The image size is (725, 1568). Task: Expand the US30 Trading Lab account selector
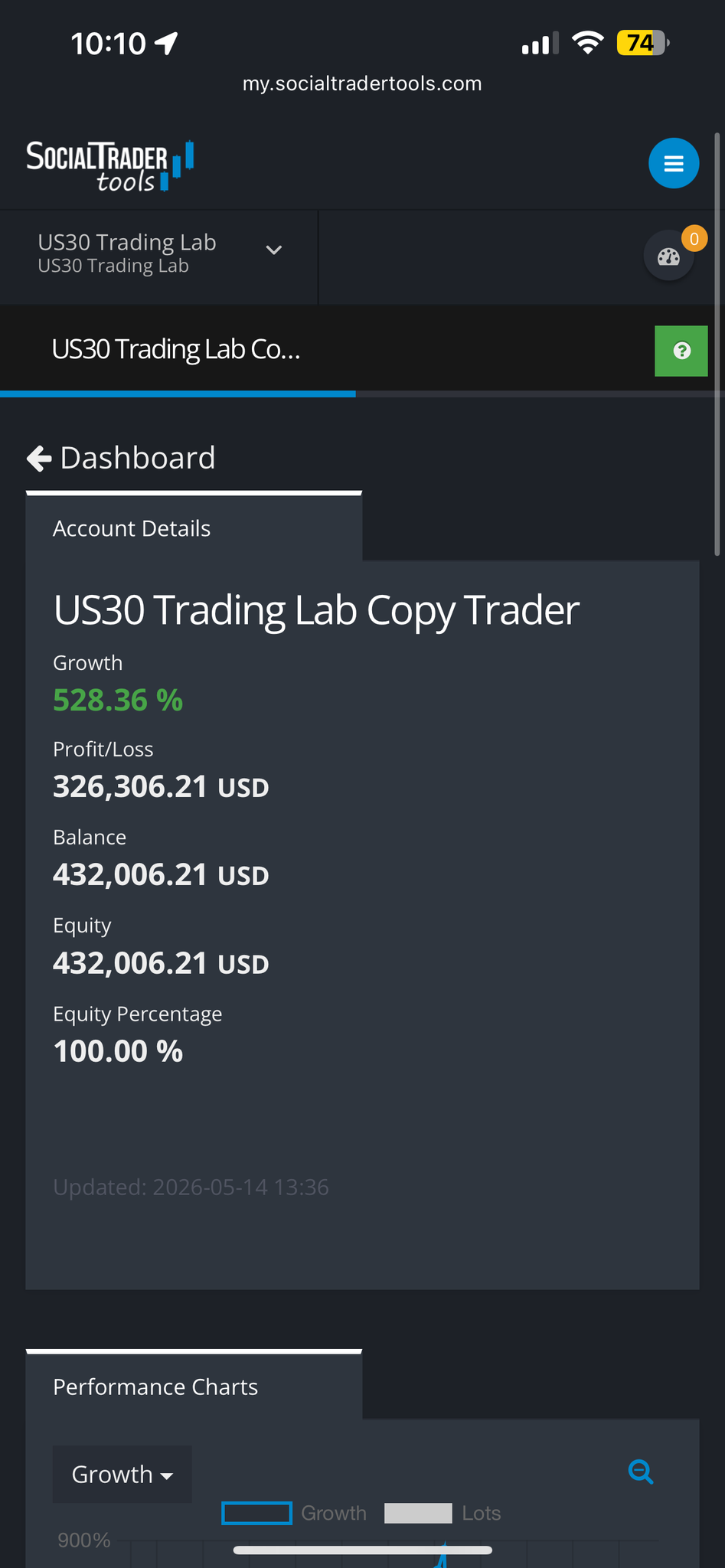point(159,253)
